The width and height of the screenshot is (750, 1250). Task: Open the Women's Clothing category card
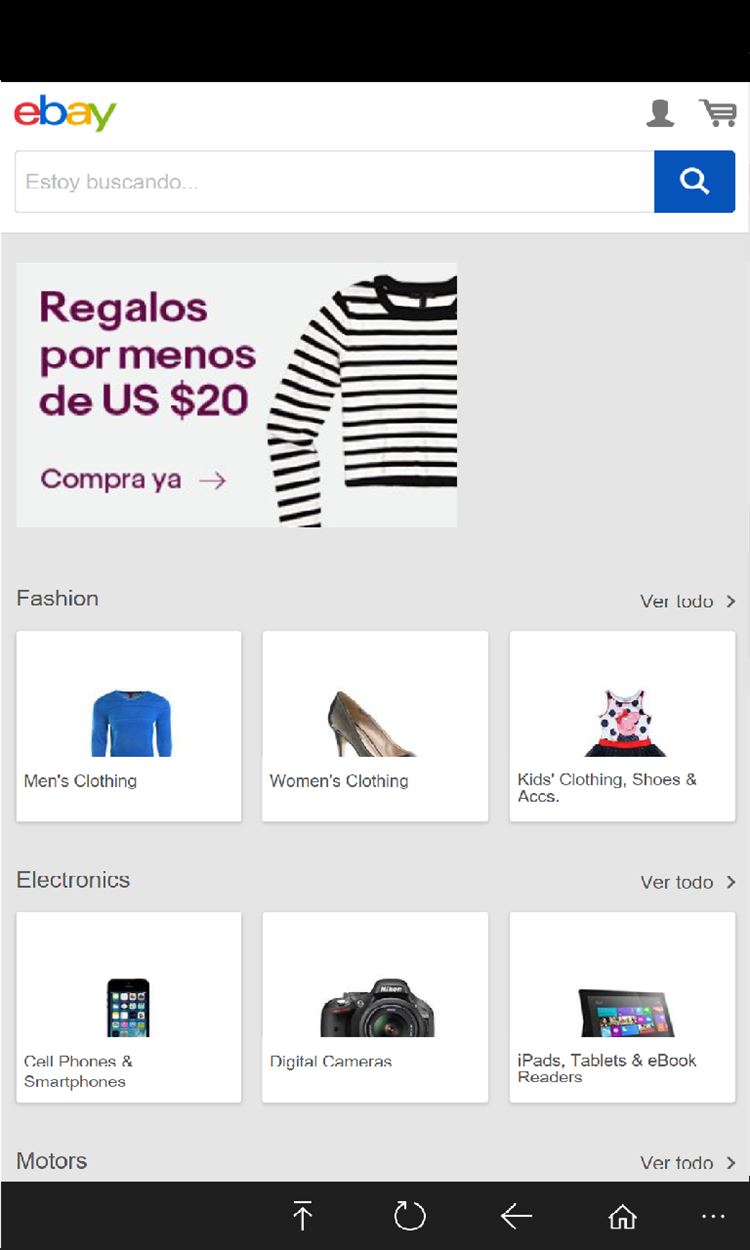(x=374, y=726)
